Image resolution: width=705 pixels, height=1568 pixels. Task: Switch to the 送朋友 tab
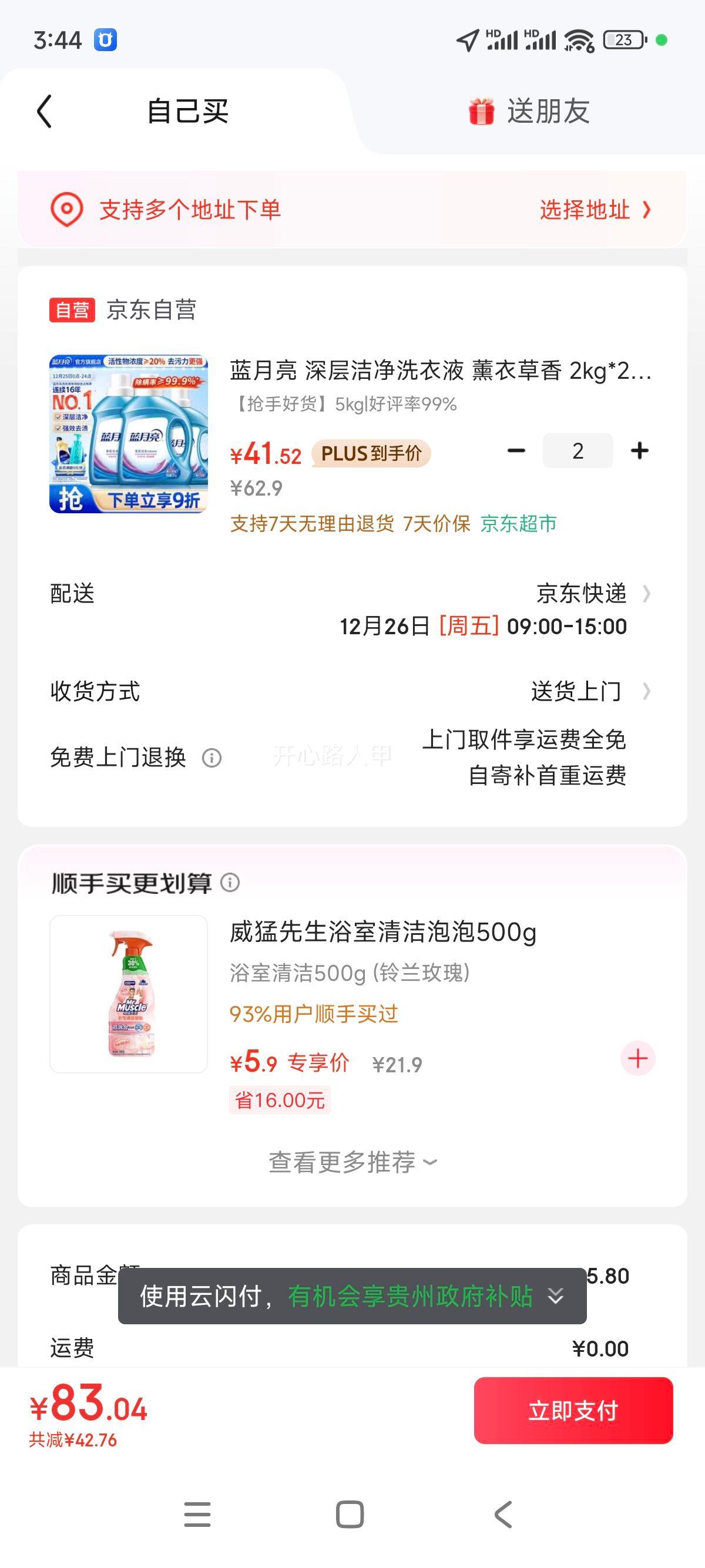(x=548, y=112)
